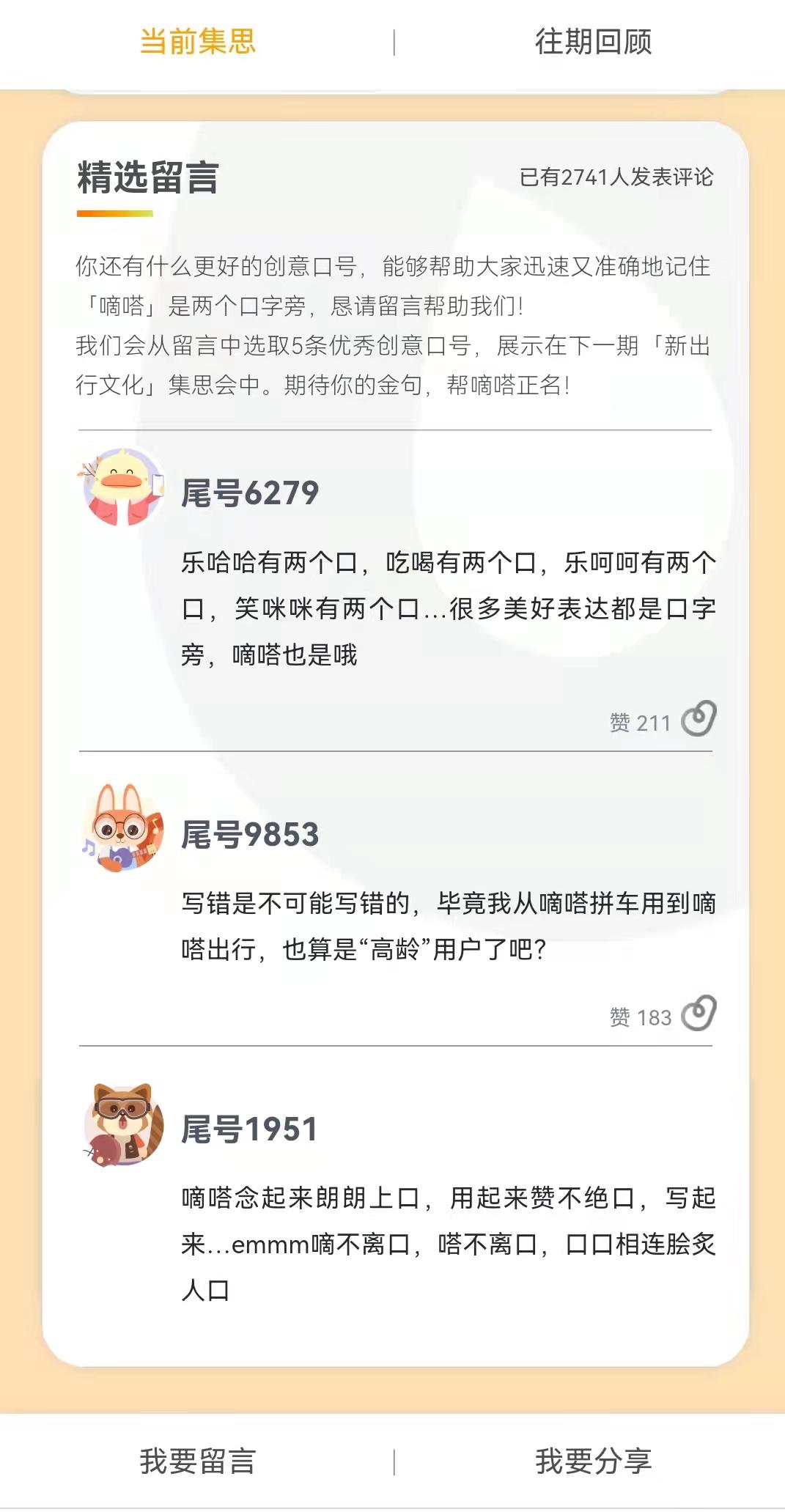Share the page via 我要分享

[593, 1461]
